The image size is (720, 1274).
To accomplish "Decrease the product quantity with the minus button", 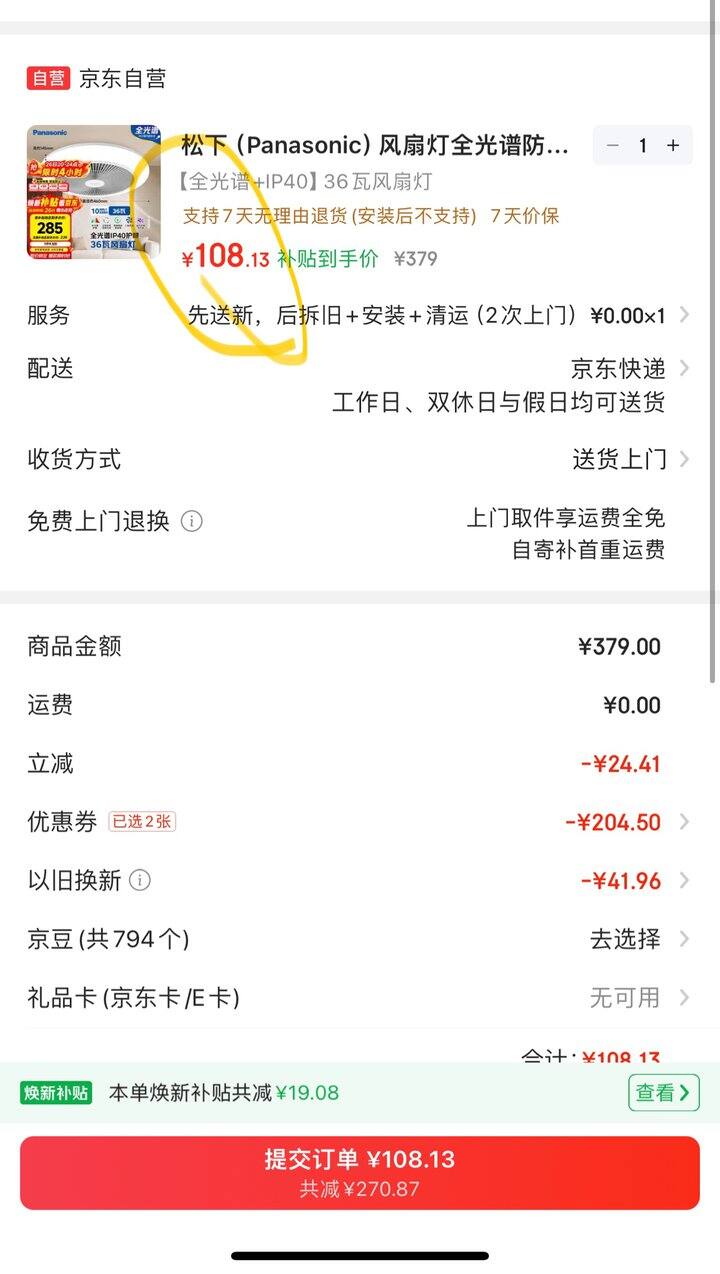I will click(x=613, y=146).
